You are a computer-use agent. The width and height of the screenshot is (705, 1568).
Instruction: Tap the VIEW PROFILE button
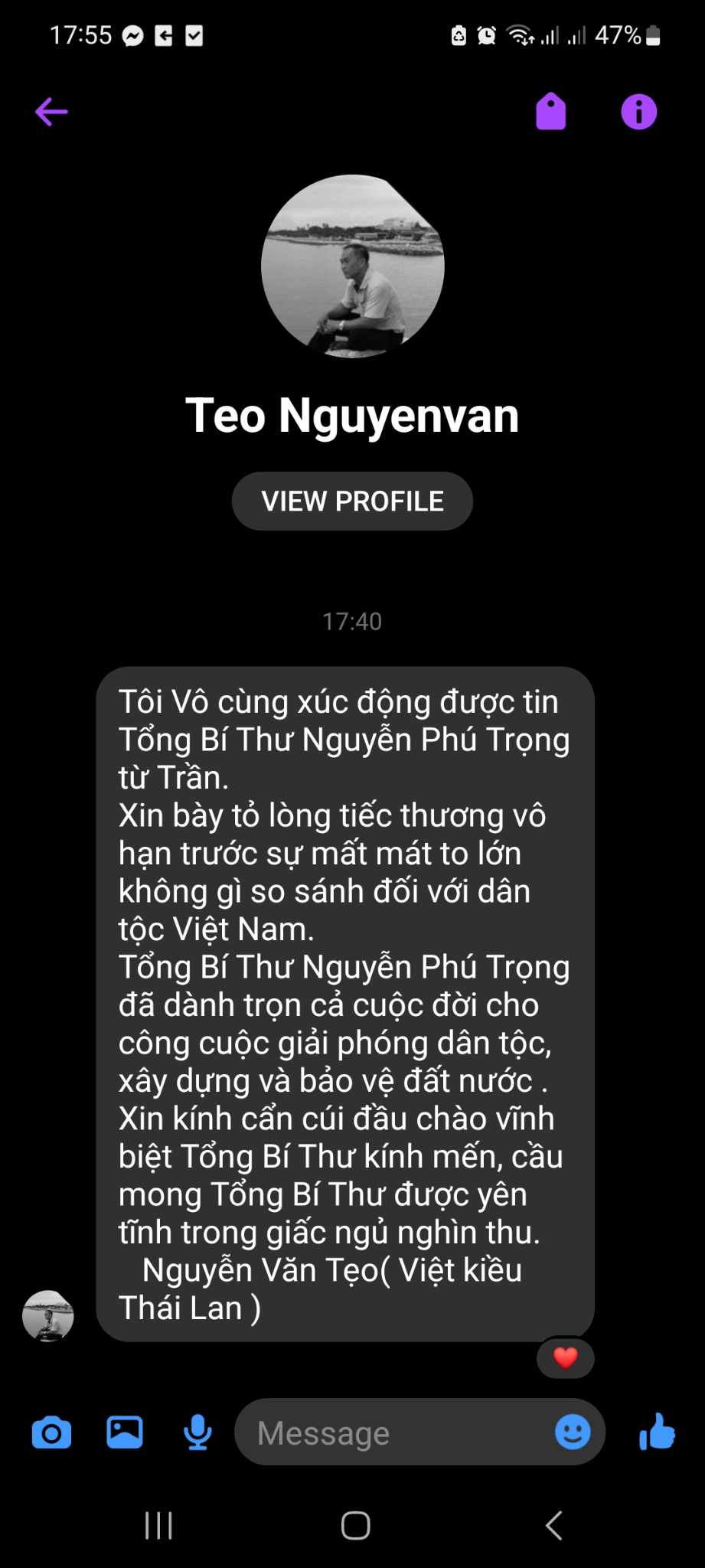tap(352, 501)
